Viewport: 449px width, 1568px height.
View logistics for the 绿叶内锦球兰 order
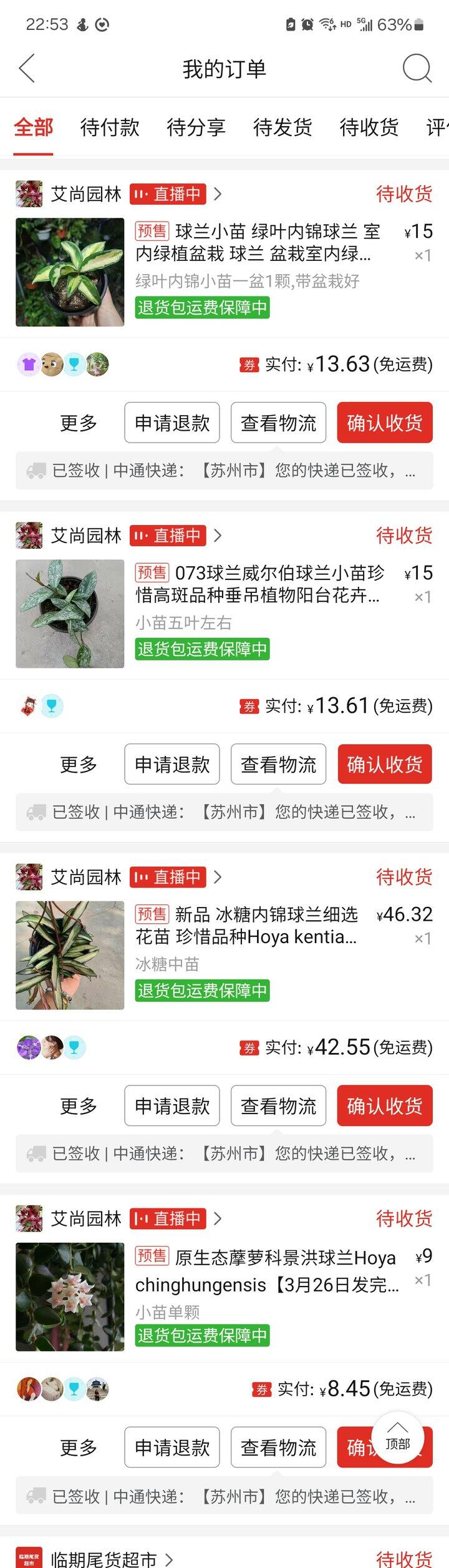tap(278, 423)
